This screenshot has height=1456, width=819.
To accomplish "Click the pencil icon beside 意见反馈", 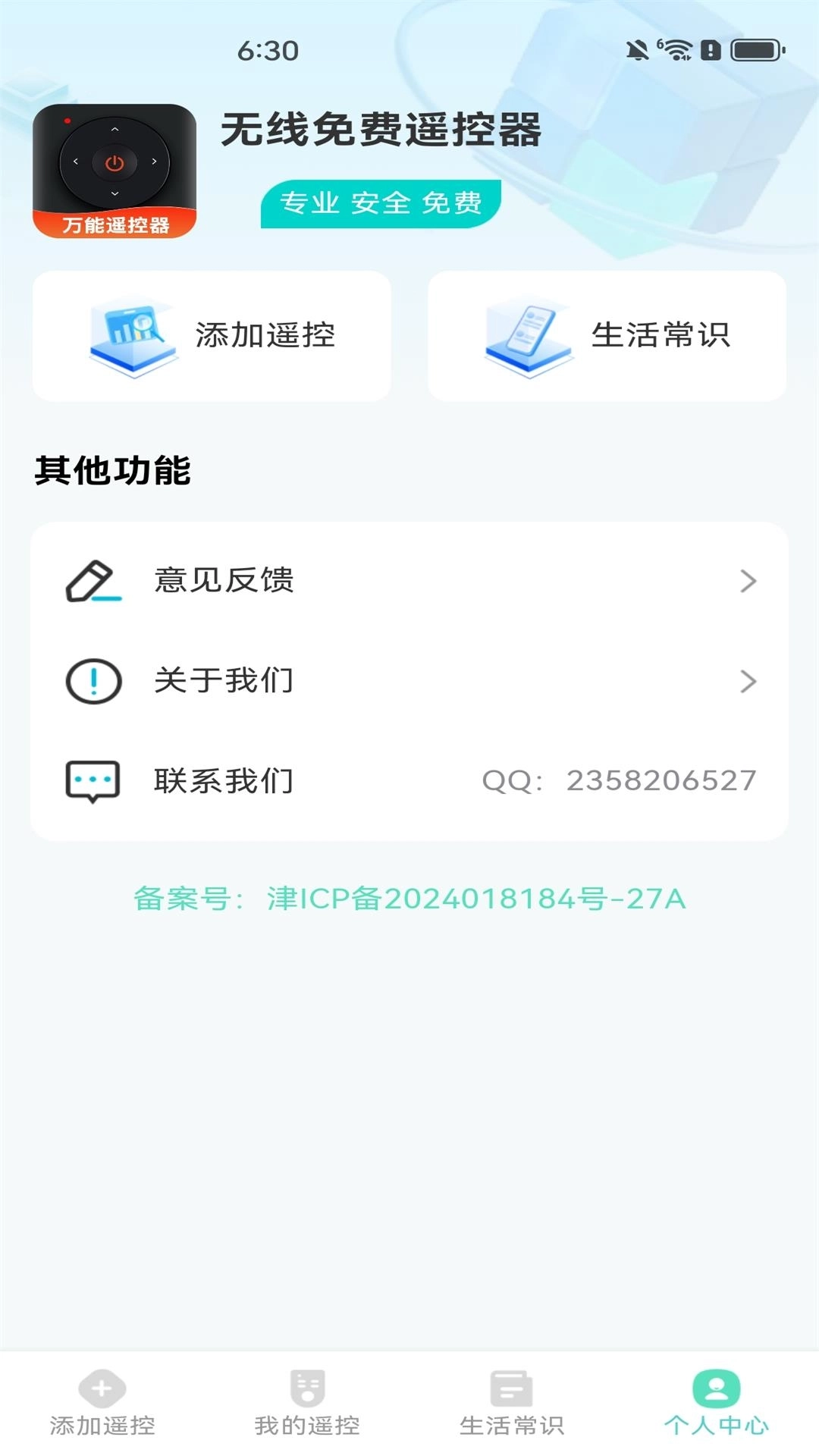I will (93, 581).
